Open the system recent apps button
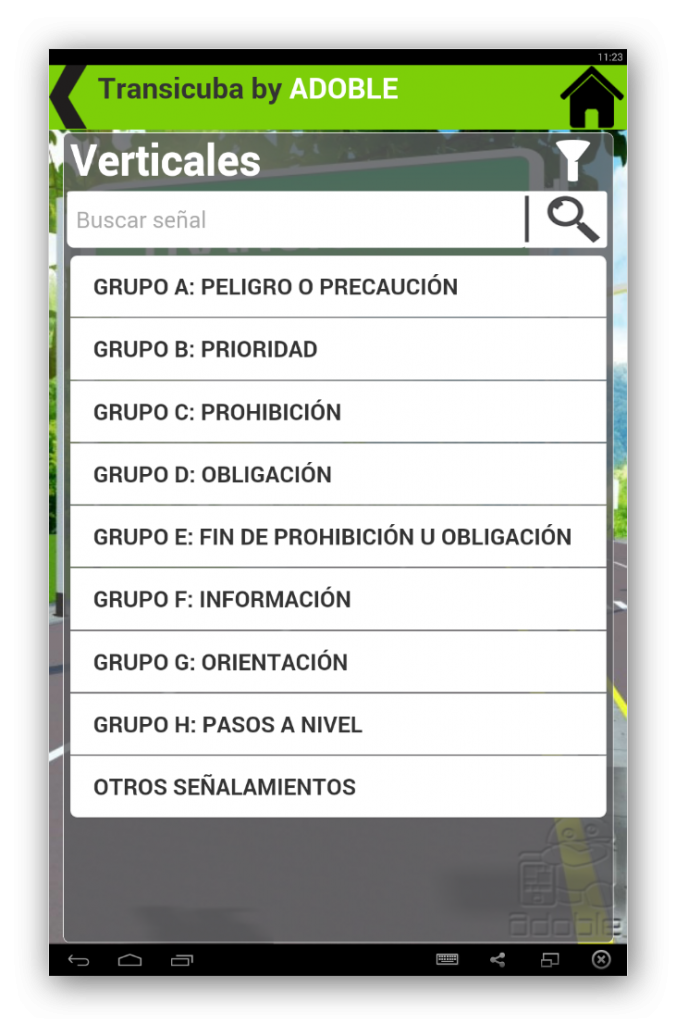 182,960
